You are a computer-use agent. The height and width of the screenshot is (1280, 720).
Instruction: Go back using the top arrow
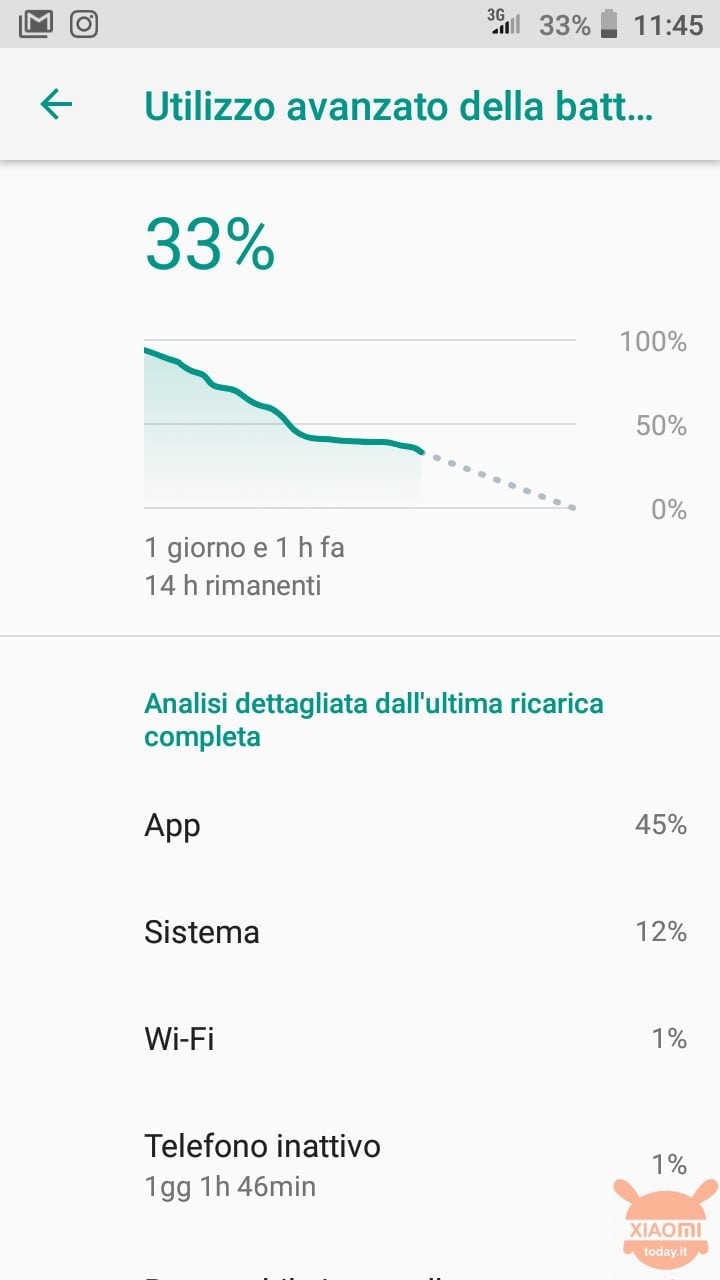click(x=56, y=104)
